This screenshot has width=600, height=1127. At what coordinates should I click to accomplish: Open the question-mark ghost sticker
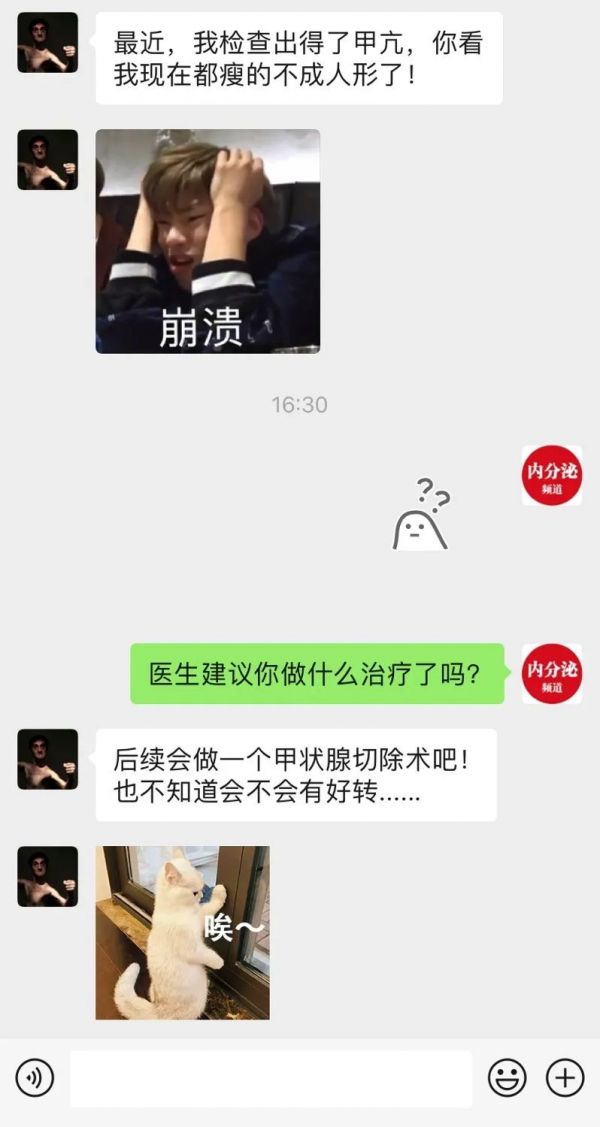point(421,515)
